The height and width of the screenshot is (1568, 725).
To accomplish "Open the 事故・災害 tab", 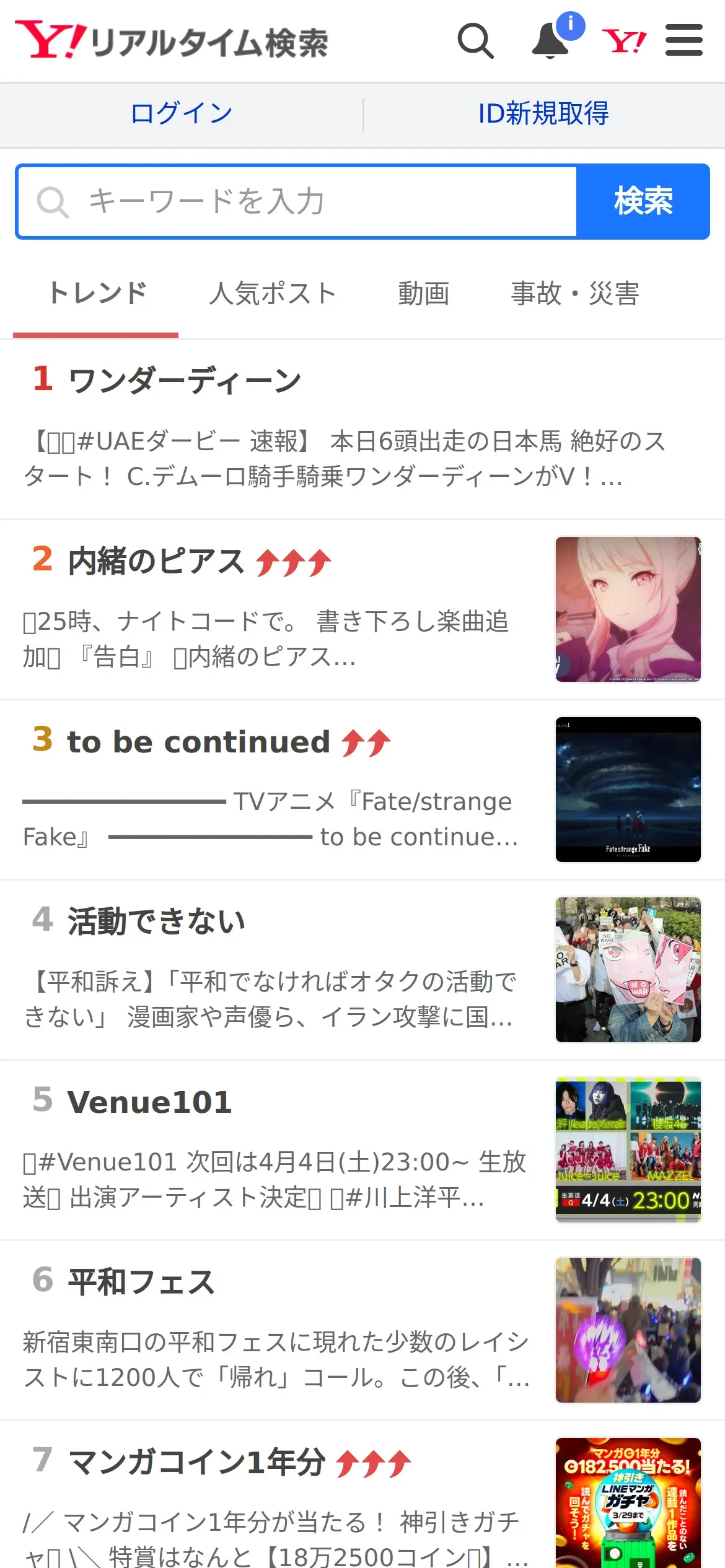I will tap(574, 294).
